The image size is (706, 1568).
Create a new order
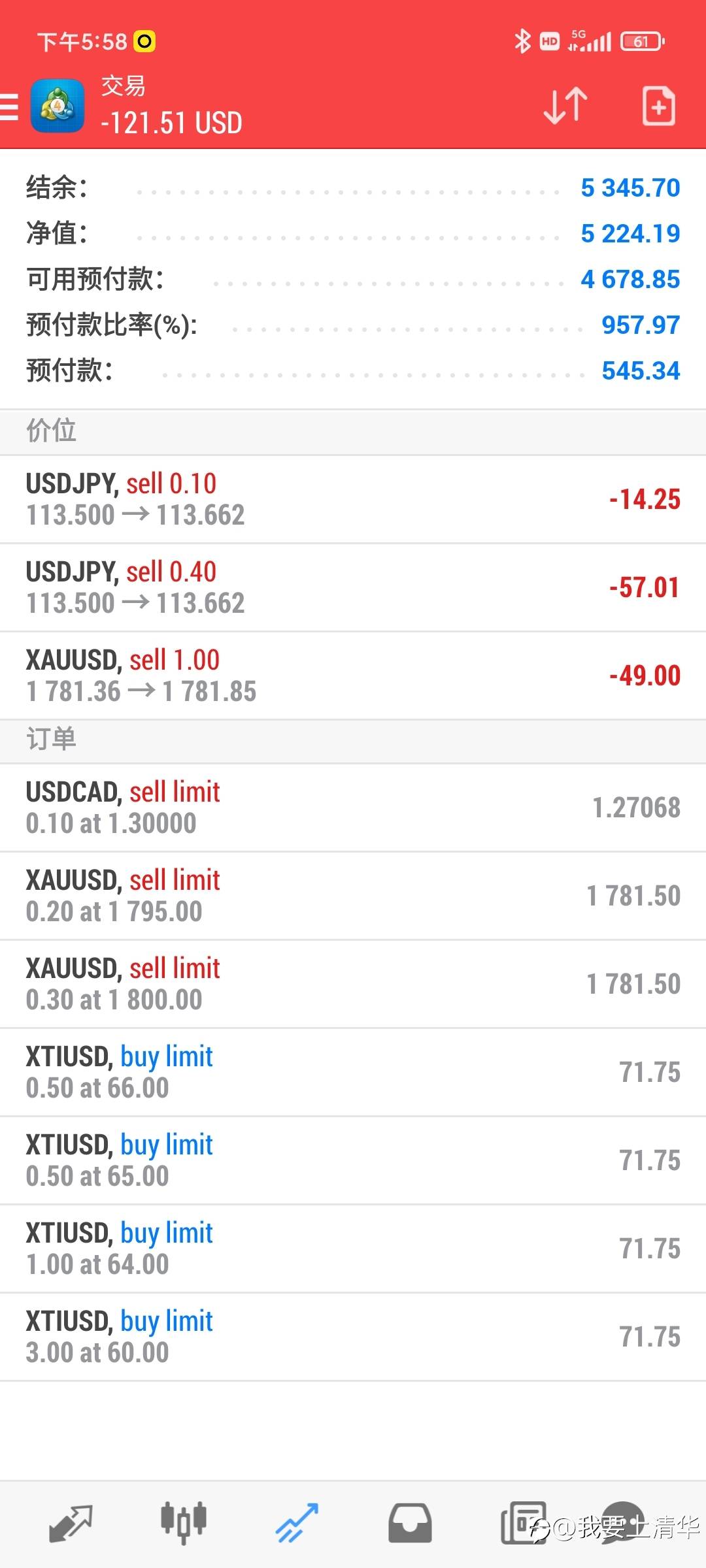658,106
